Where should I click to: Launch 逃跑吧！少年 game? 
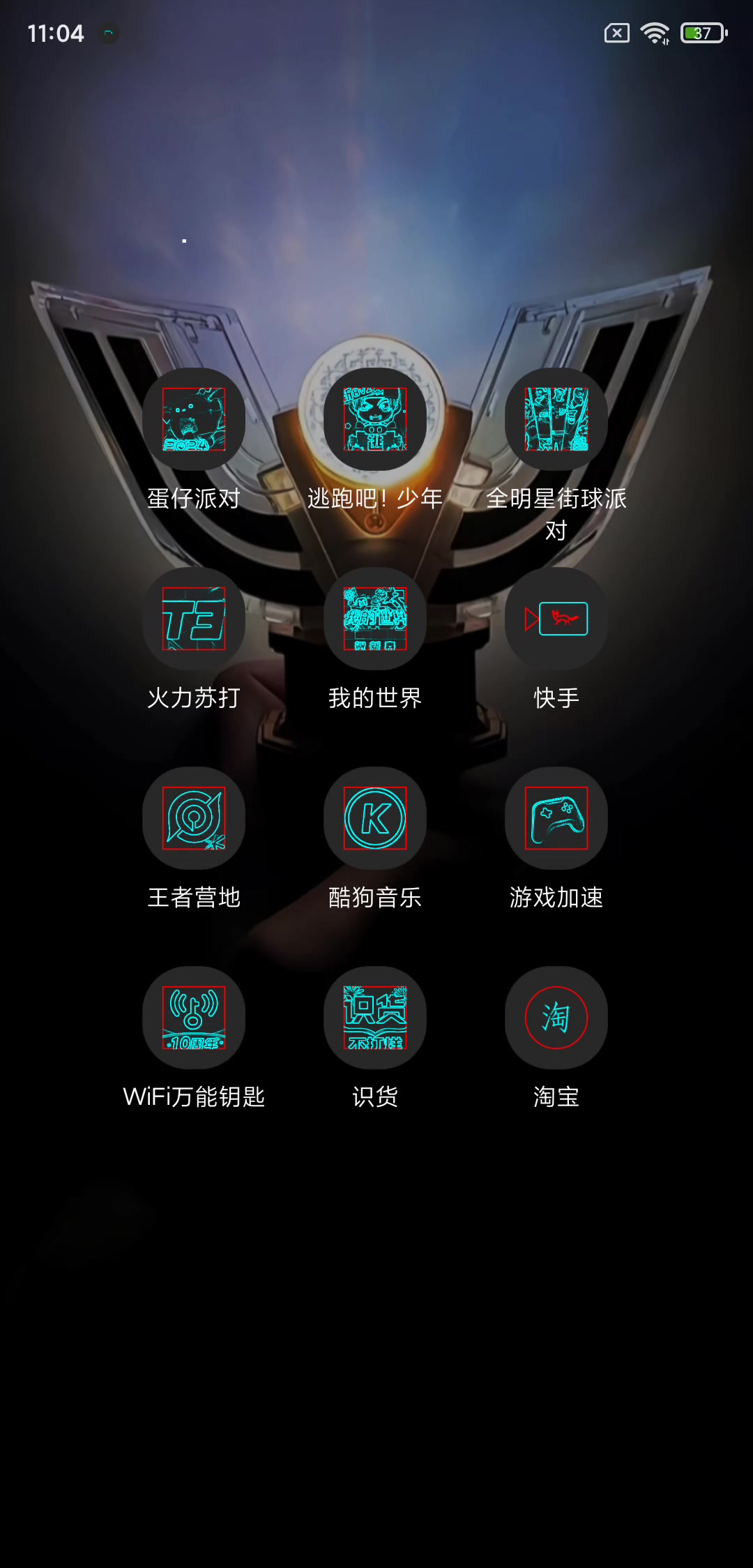click(375, 419)
